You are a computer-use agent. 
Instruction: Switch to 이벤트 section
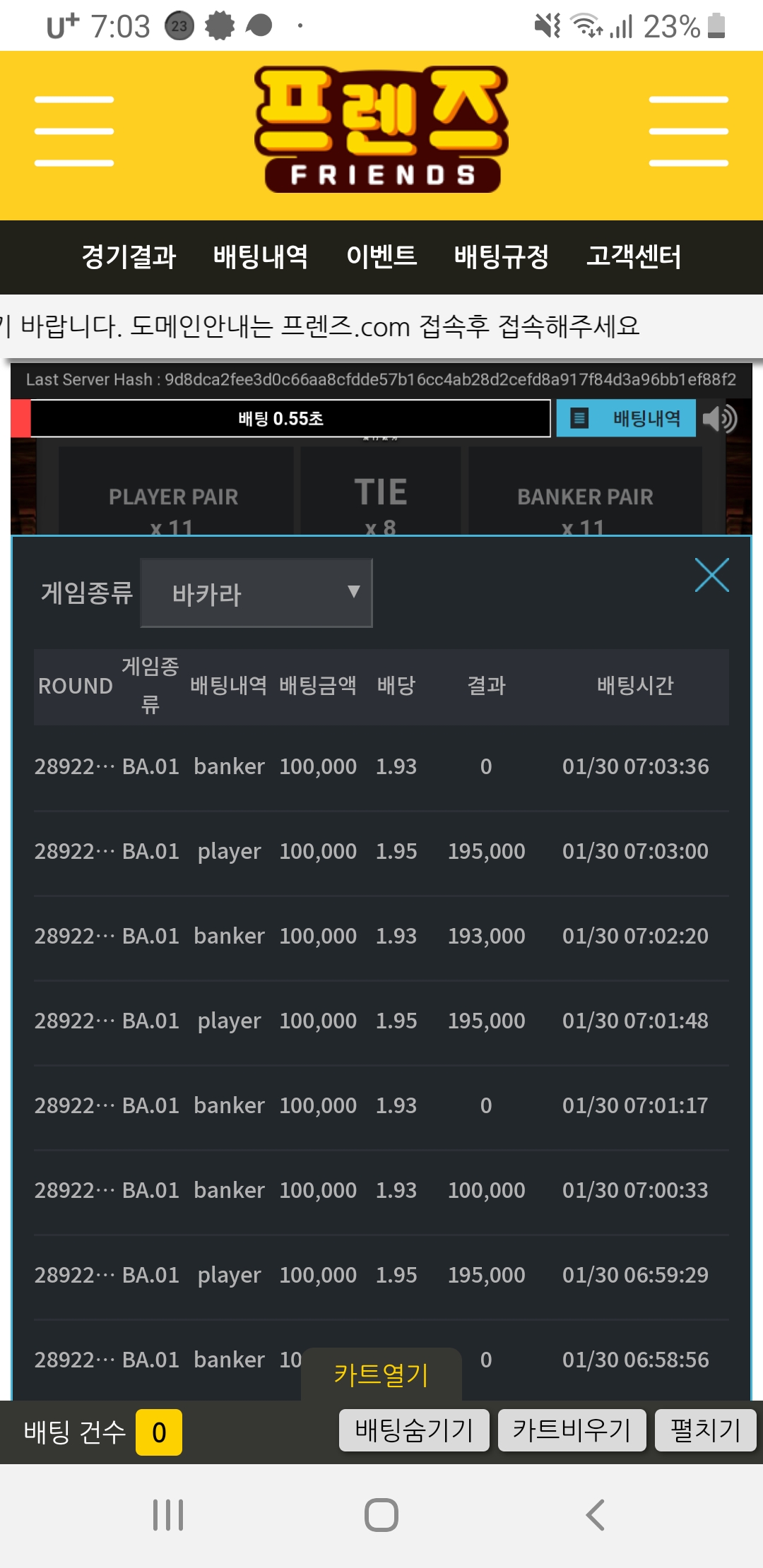tap(381, 256)
